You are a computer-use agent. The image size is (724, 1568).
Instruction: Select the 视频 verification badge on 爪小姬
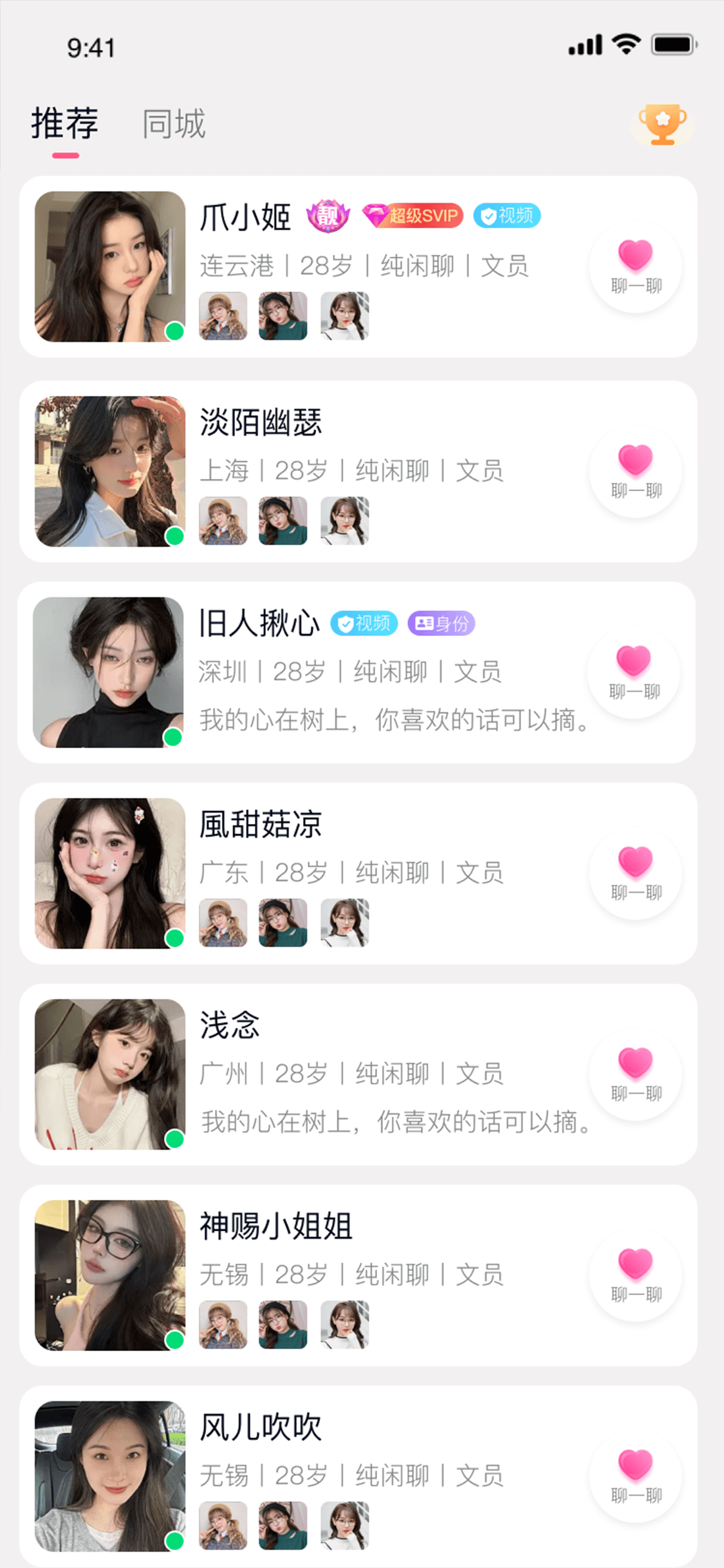506,215
